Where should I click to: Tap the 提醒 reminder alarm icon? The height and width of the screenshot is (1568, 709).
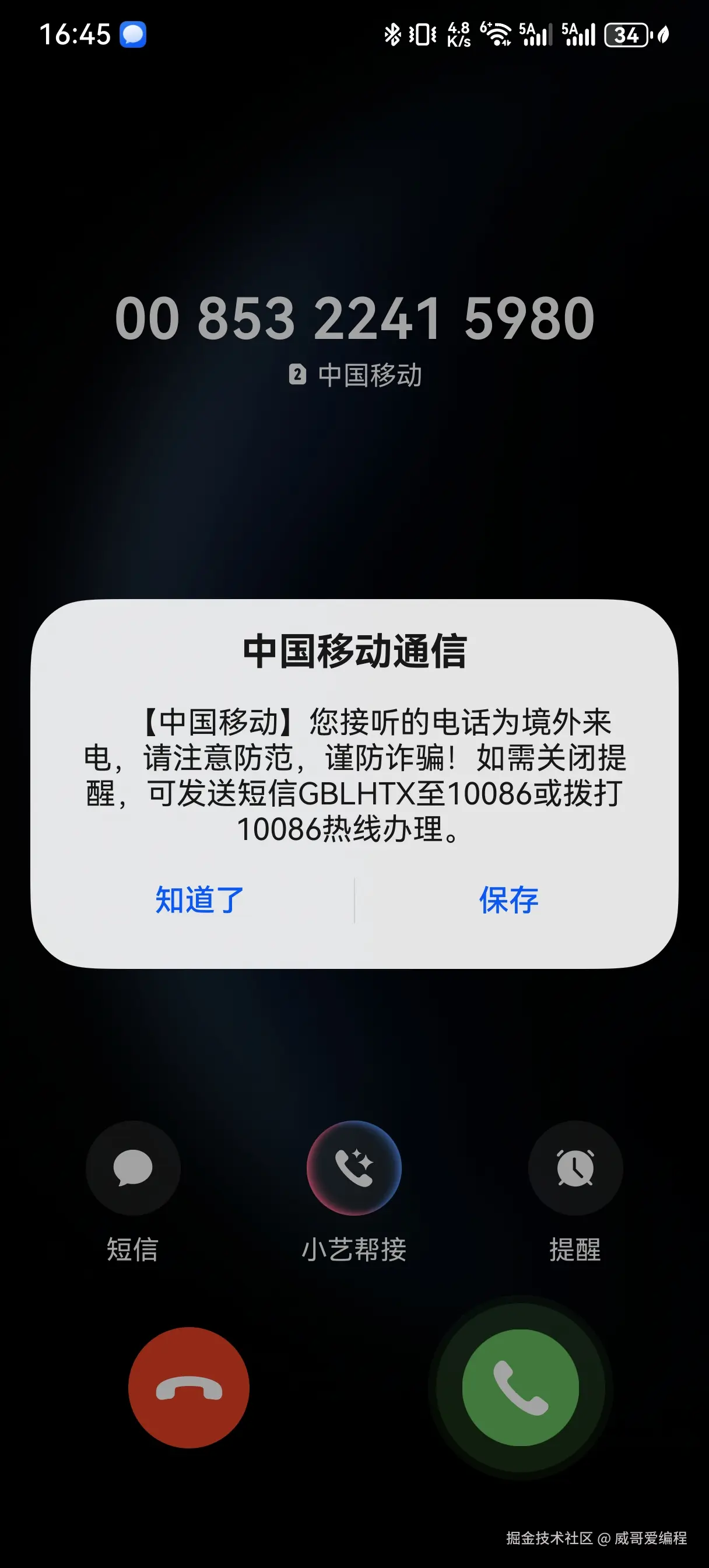[575, 1168]
